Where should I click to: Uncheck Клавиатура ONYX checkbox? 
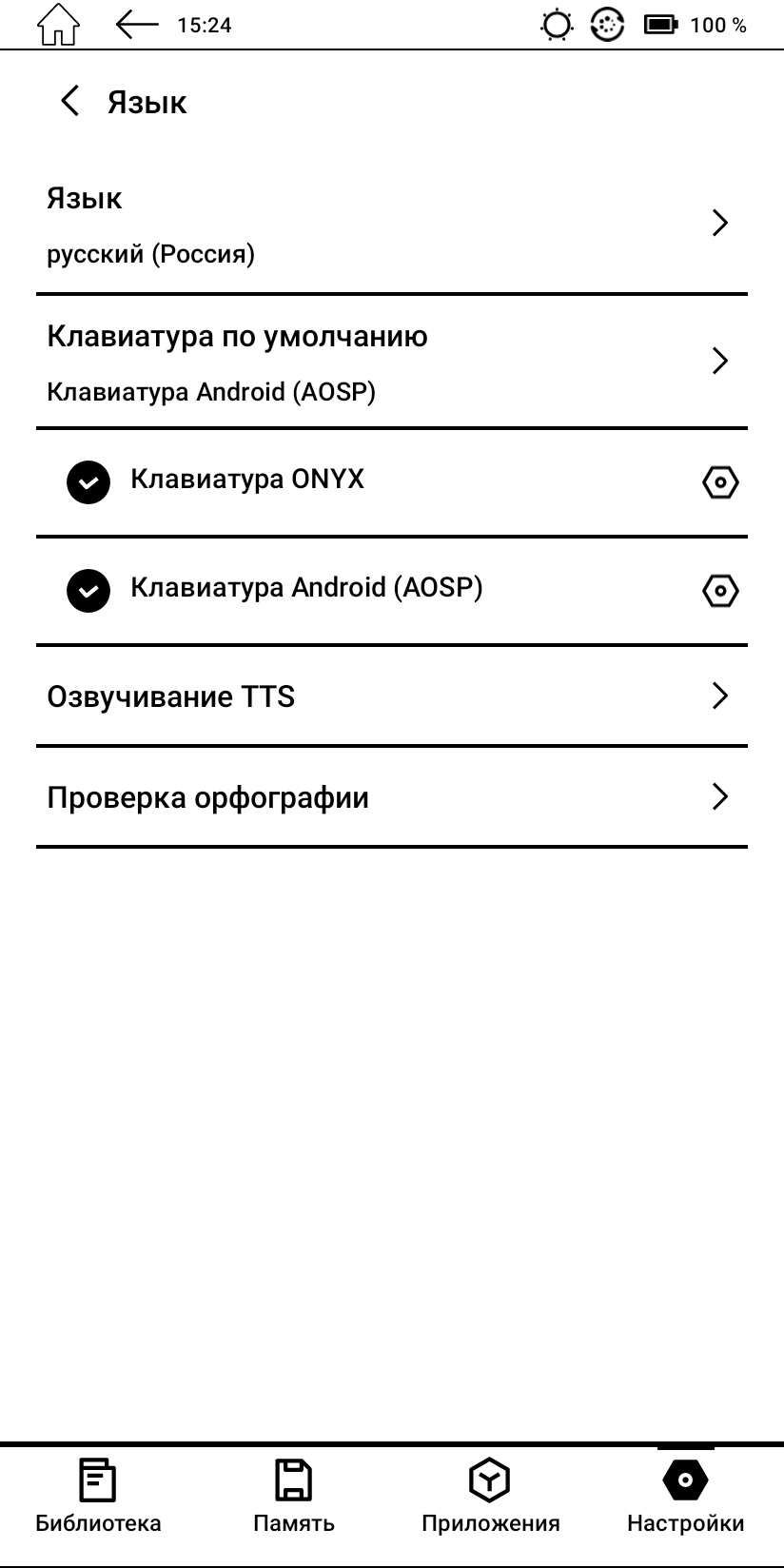click(88, 482)
